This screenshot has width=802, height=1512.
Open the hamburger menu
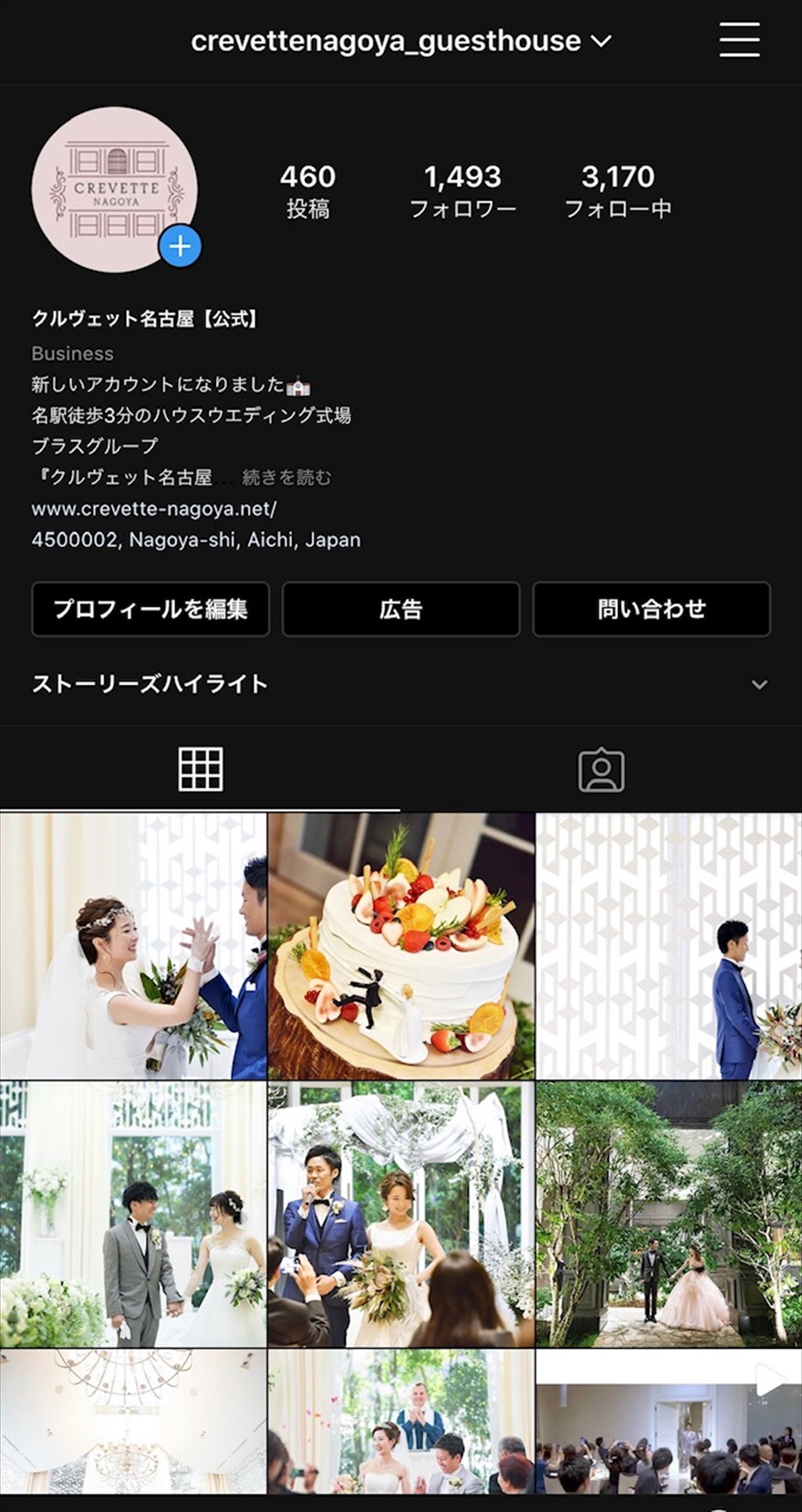point(739,39)
